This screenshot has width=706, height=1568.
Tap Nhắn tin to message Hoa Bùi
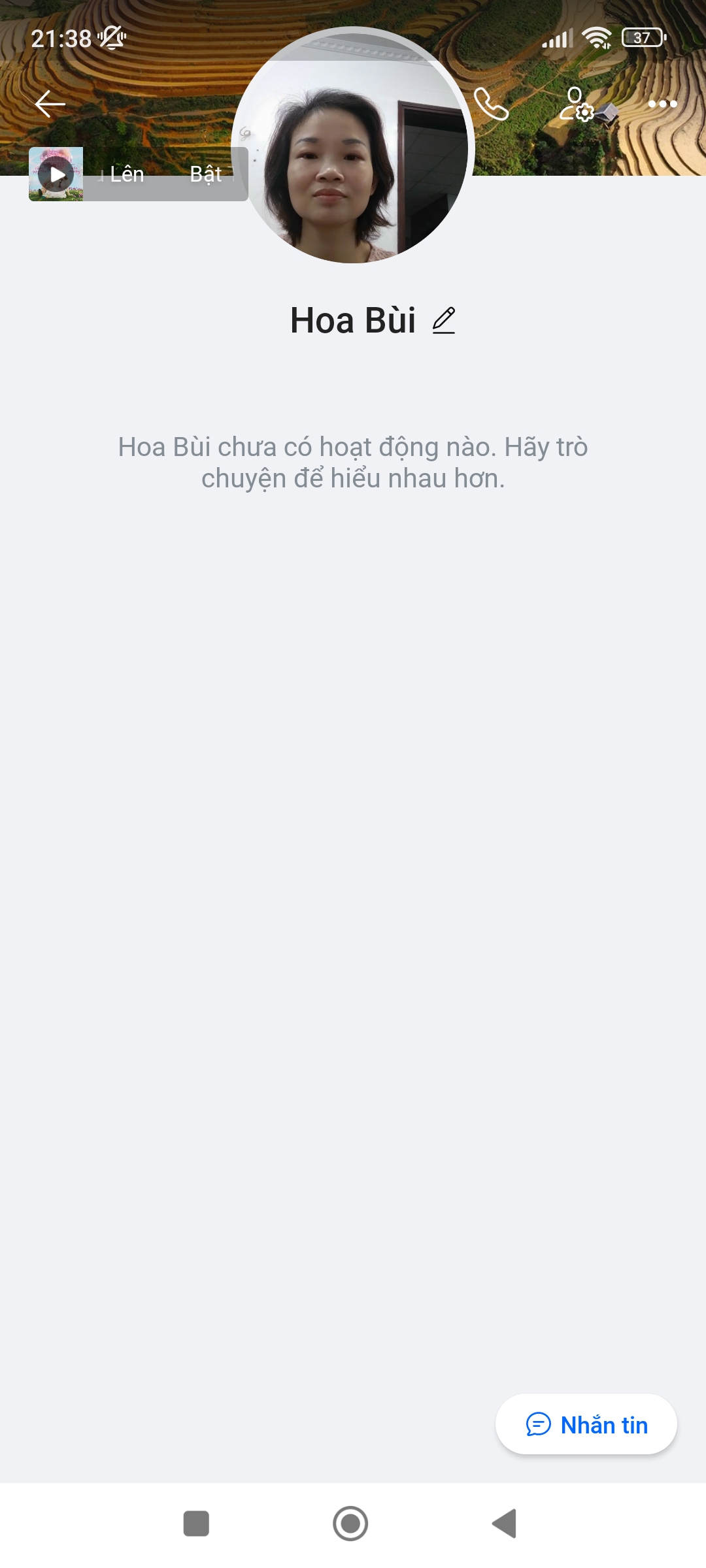coord(586,1425)
